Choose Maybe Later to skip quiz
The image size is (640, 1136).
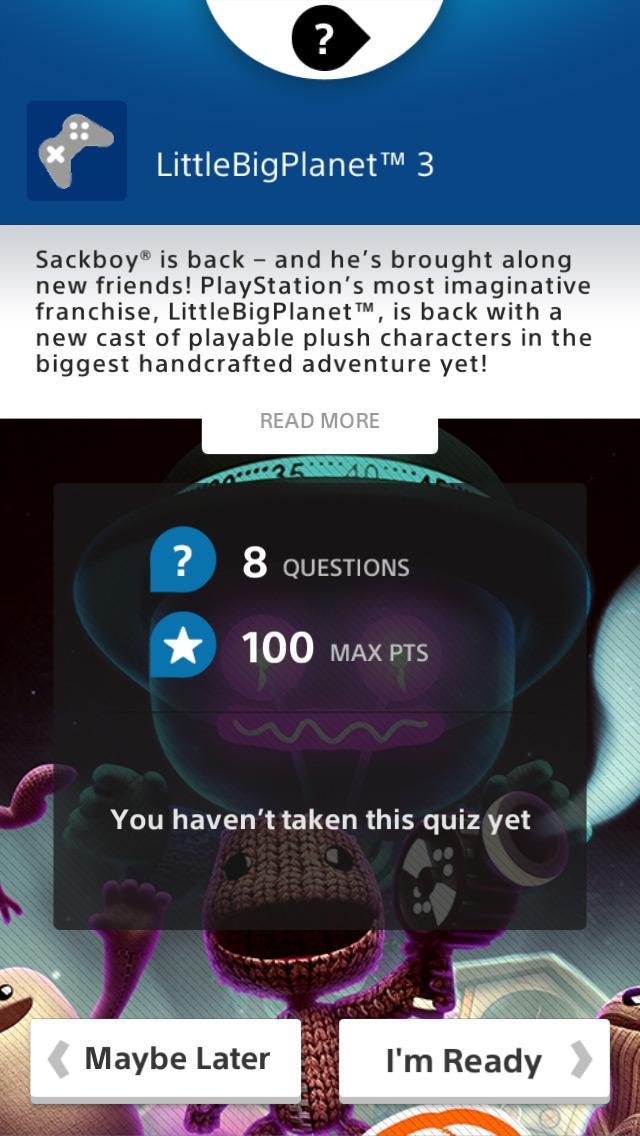click(x=165, y=1060)
